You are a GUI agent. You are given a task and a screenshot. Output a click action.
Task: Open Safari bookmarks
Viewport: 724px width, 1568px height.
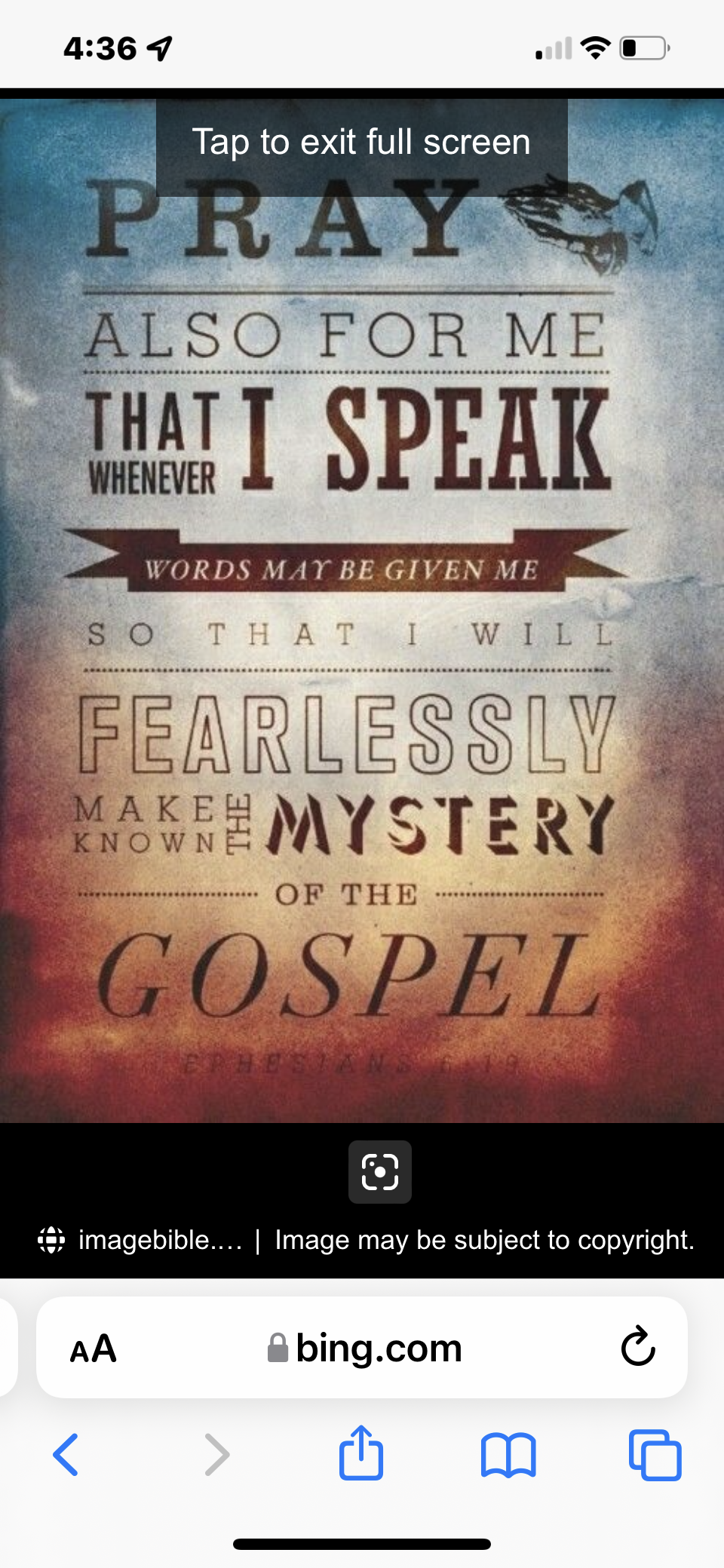coord(508,1454)
